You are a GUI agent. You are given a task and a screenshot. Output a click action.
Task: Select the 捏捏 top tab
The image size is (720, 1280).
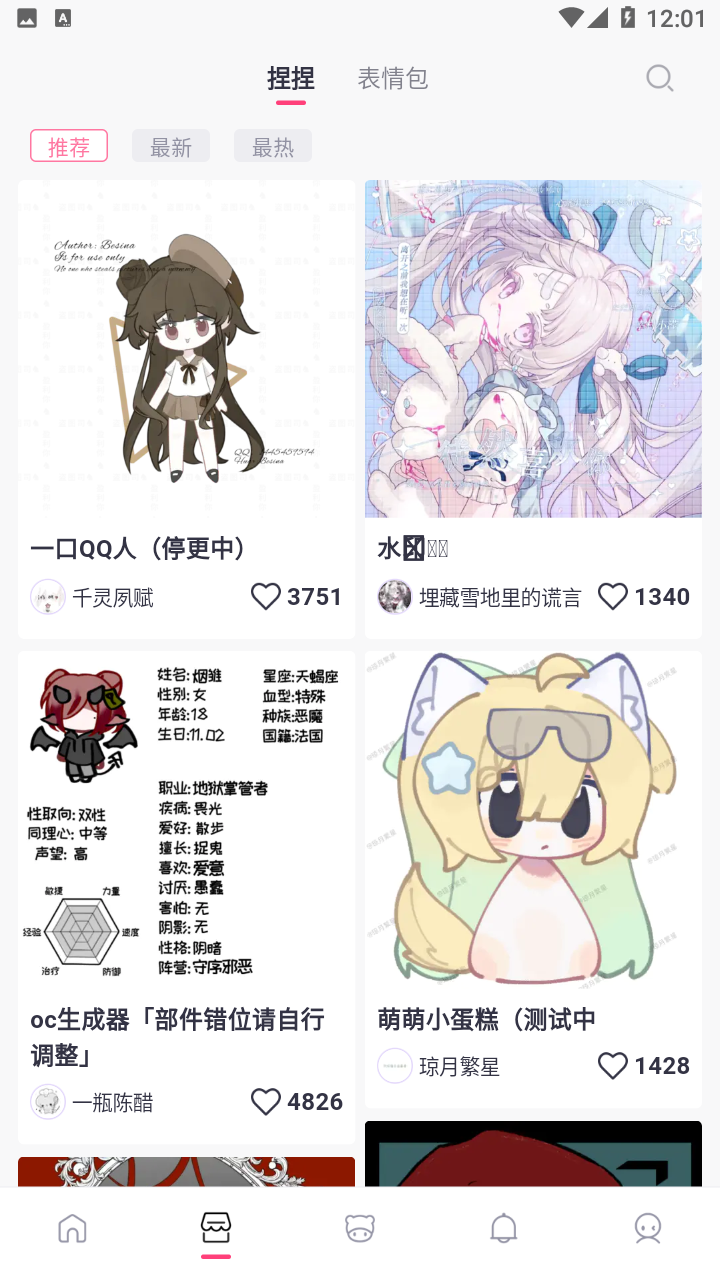pos(291,79)
